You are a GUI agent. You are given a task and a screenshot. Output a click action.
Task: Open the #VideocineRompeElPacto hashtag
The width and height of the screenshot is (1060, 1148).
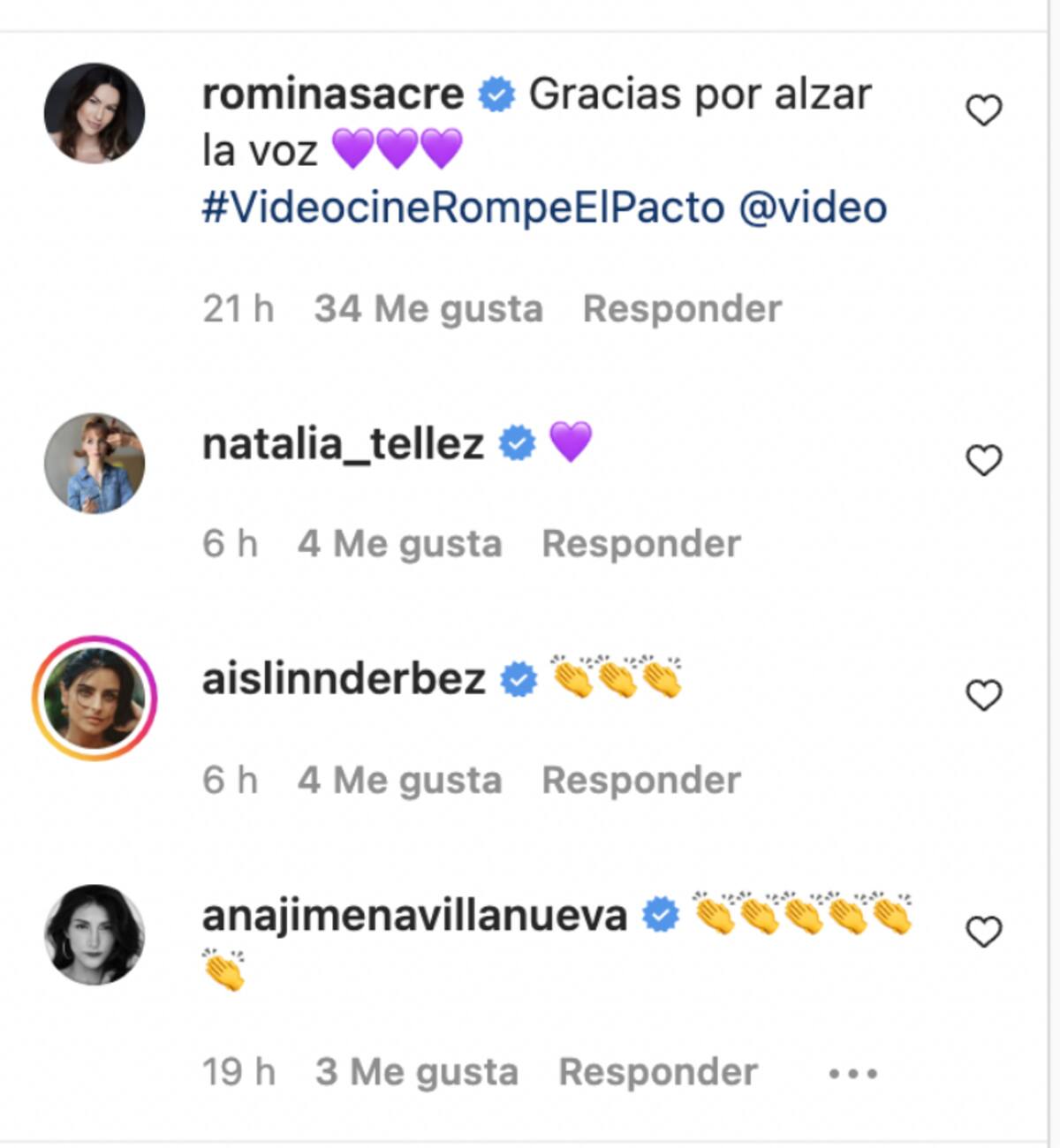tap(463, 208)
